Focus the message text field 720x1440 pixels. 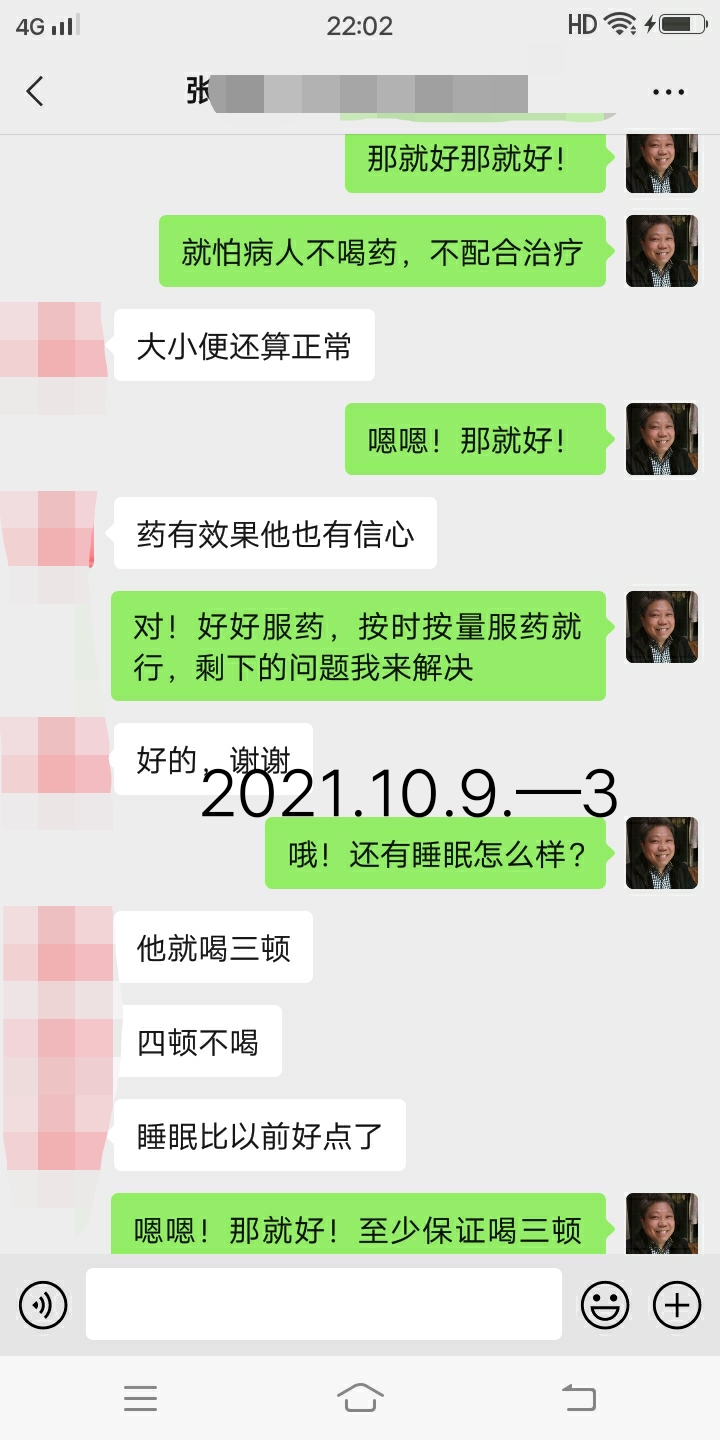pyautogui.click(x=323, y=1304)
